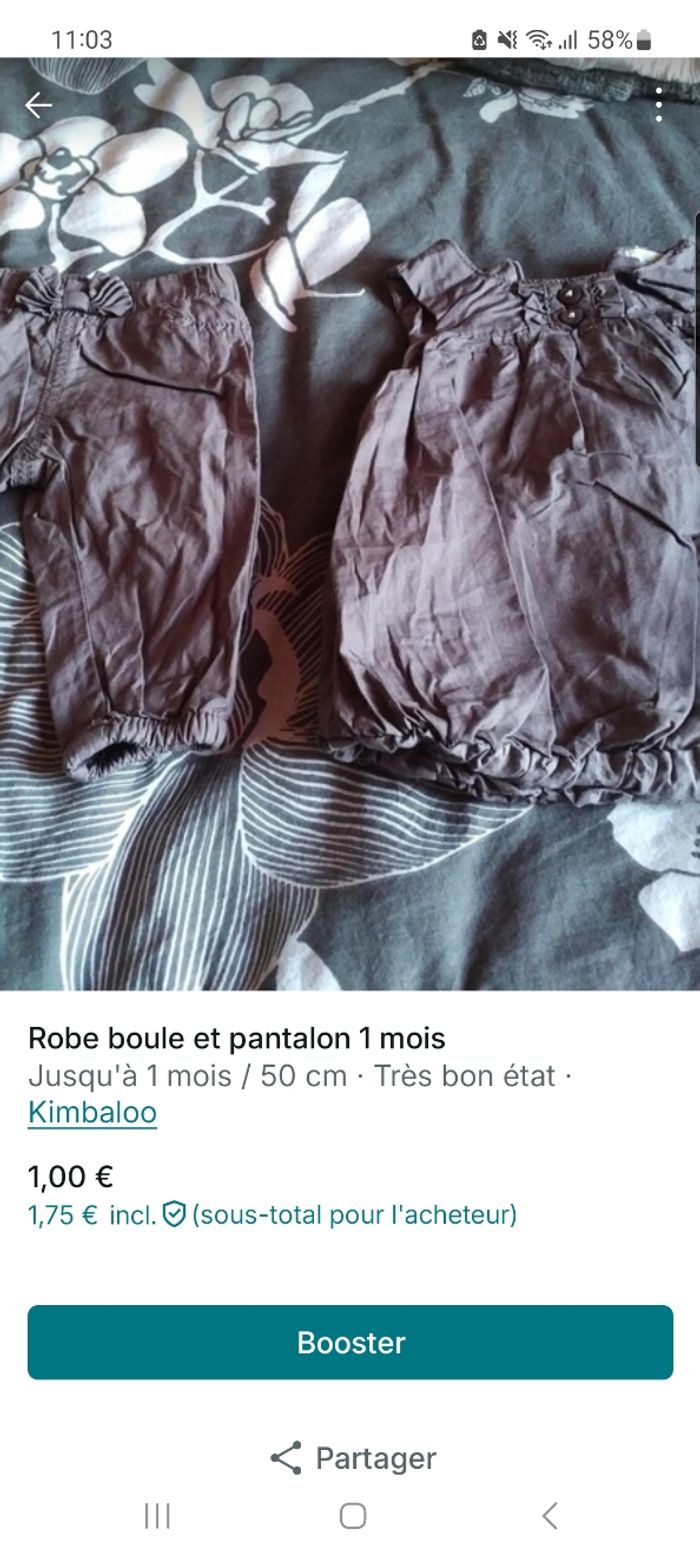Open the recent apps view
Screen dimensions: 700x1556
tap(157, 1516)
